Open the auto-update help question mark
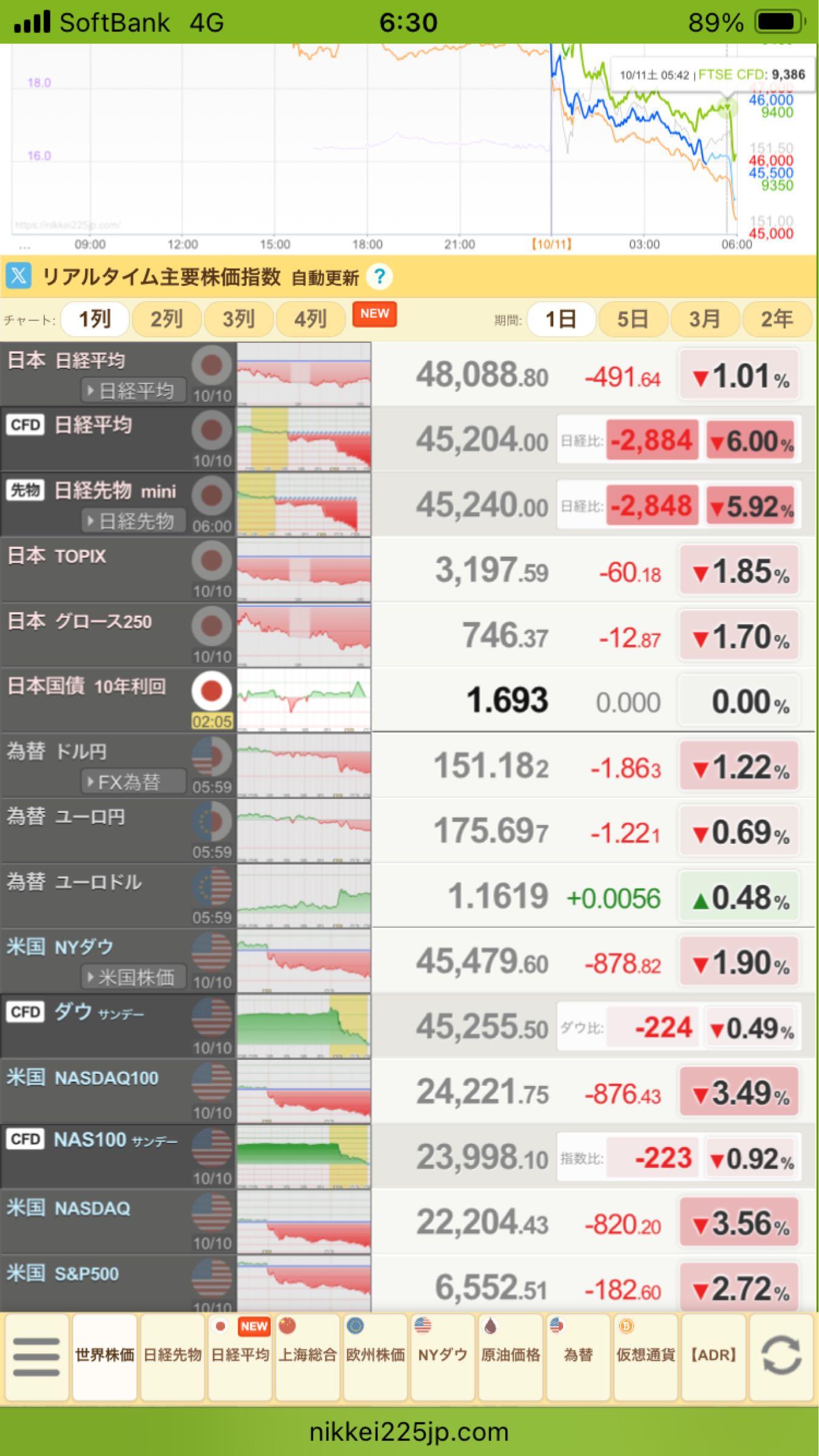Viewport: 819px width, 1456px height. click(380, 277)
